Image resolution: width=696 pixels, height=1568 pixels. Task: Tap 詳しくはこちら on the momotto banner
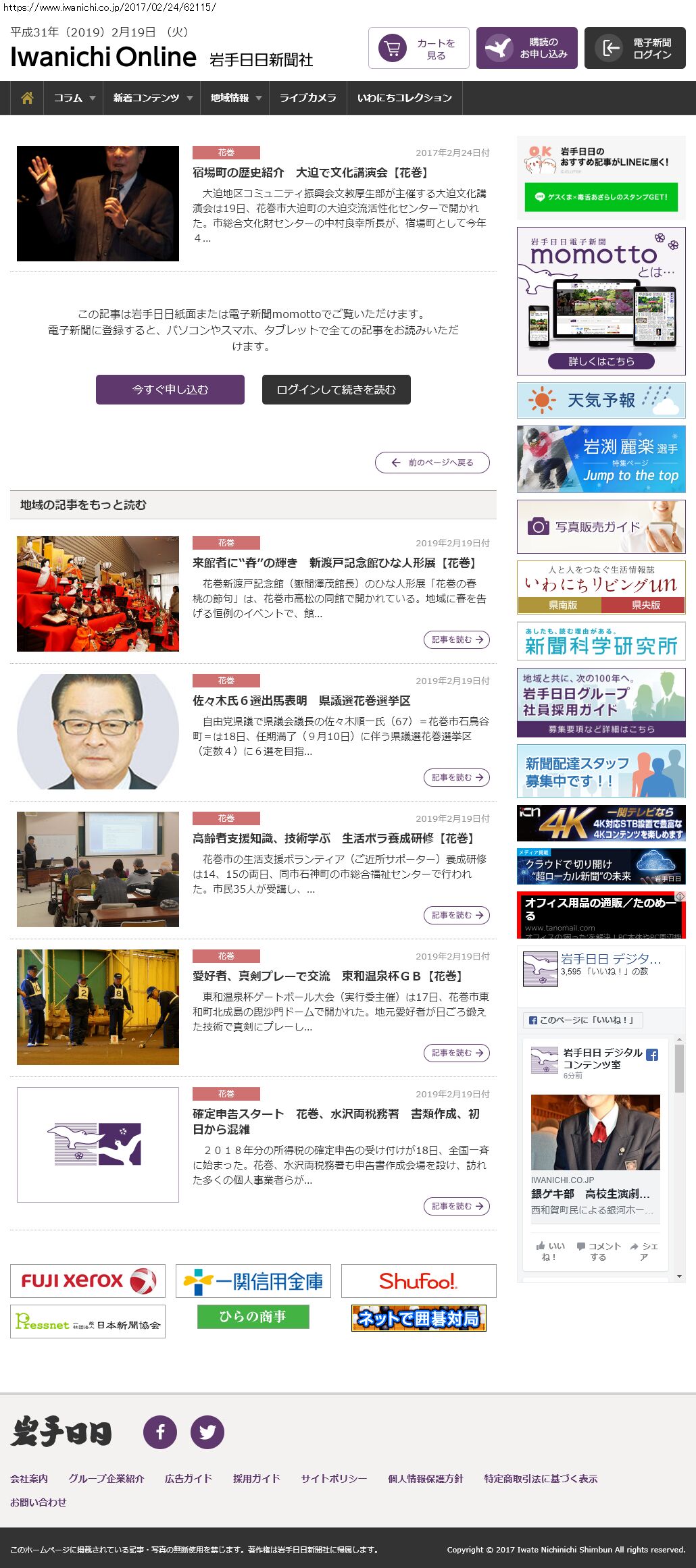coord(601,361)
